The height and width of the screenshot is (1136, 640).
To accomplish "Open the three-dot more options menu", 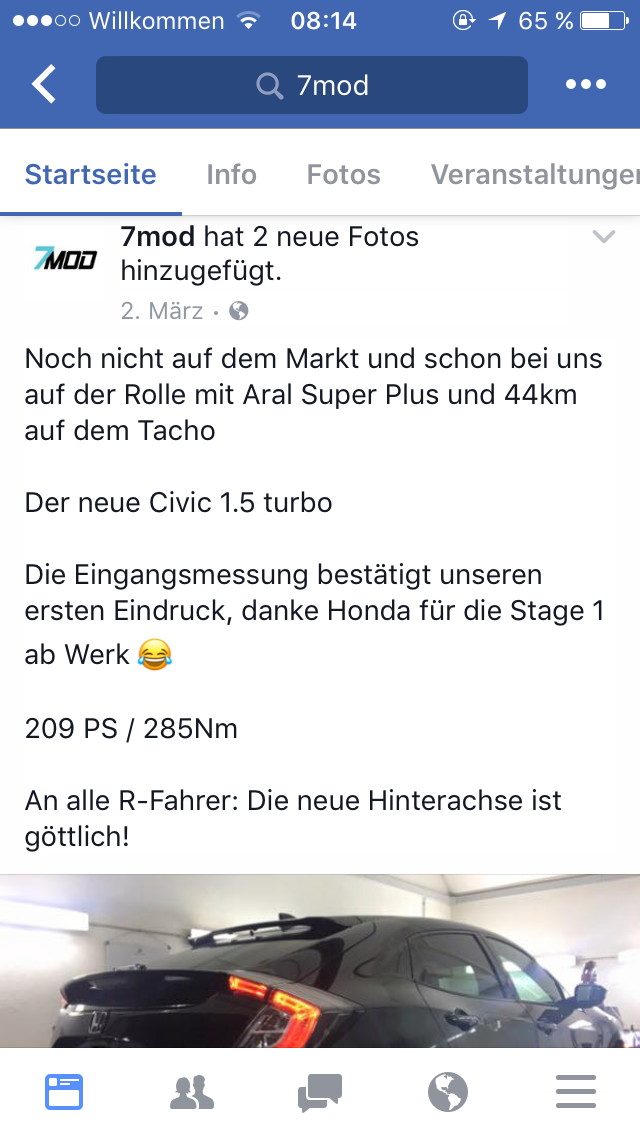I will [585, 85].
